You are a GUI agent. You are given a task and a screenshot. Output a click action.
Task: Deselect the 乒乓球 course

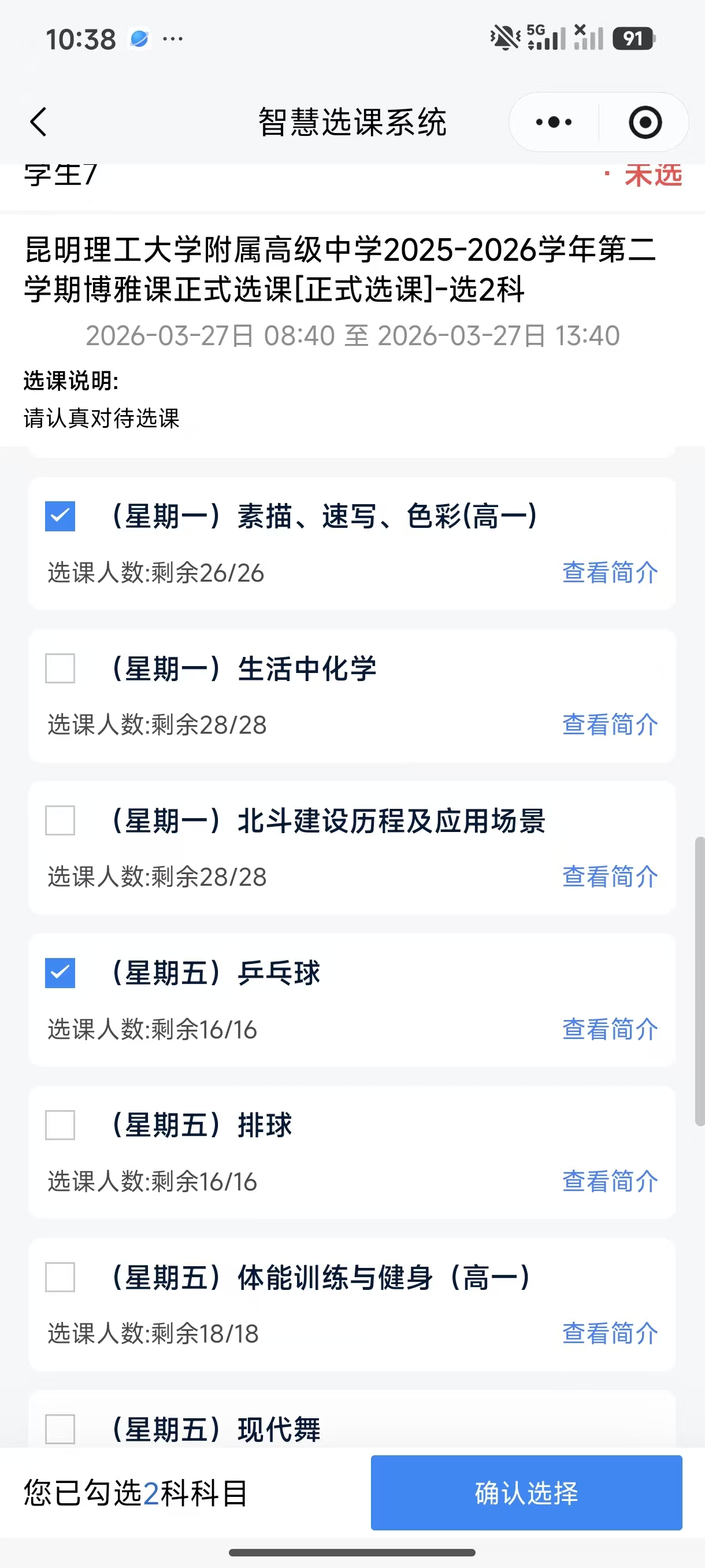(x=60, y=972)
